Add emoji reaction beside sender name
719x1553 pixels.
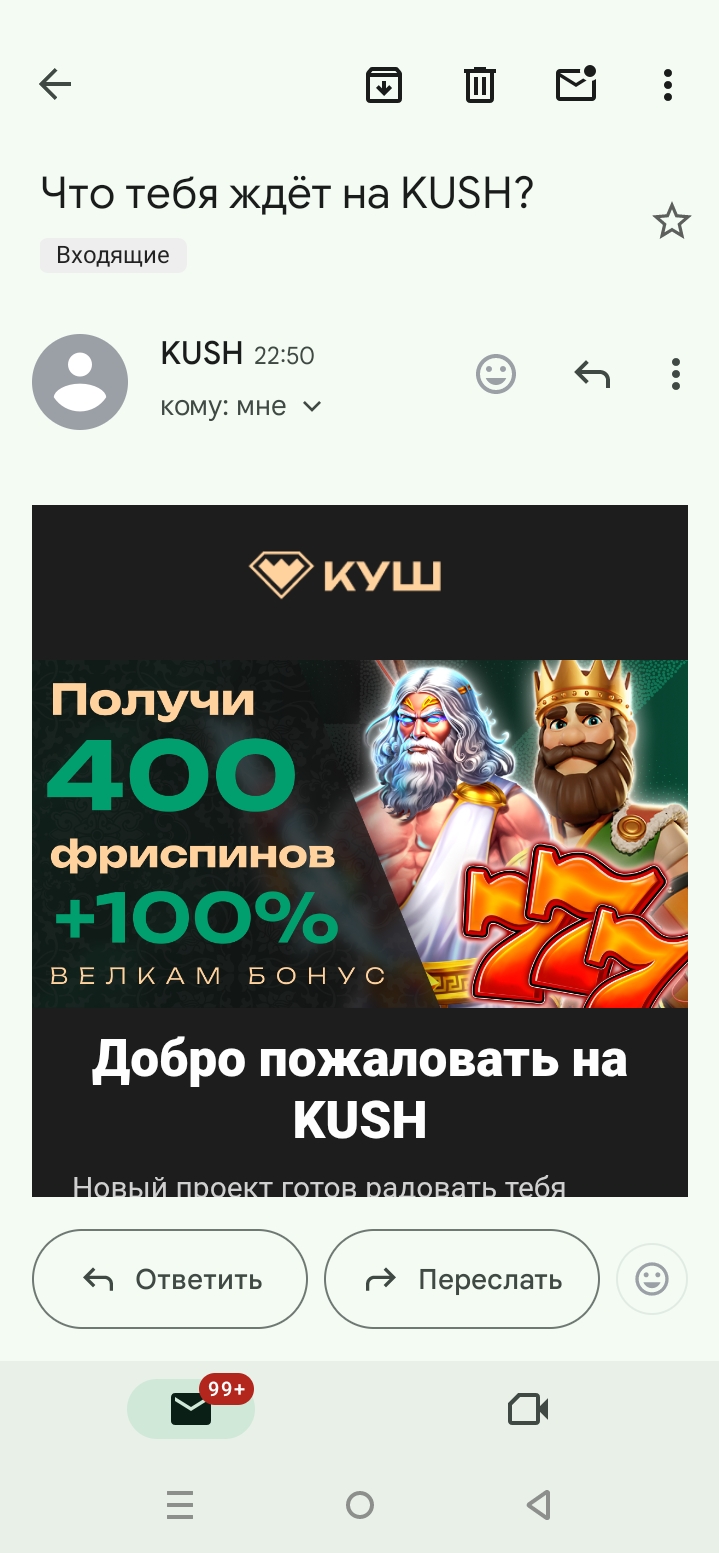pyautogui.click(x=495, y=375)
